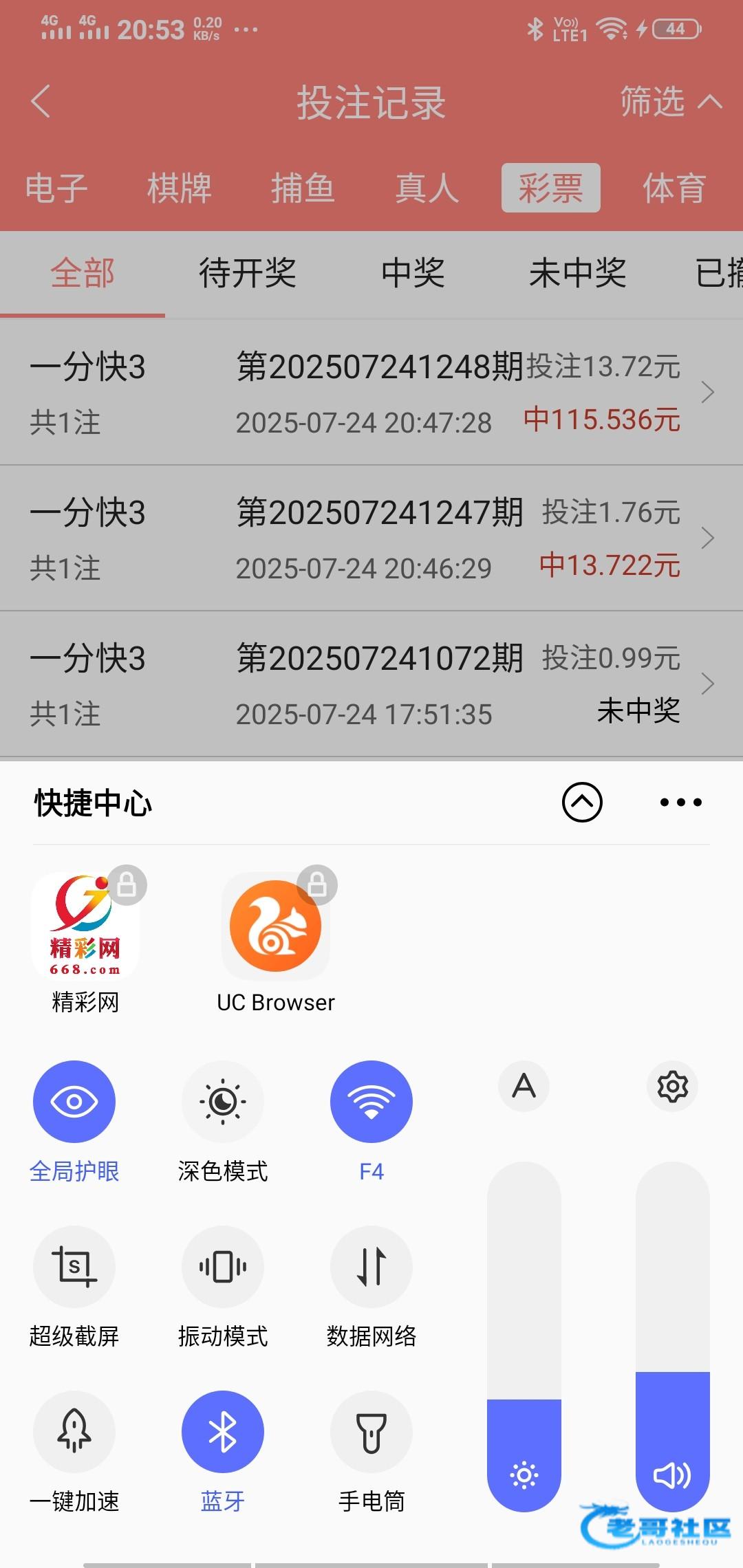
Task: Enable 深色模式 dark mode
Action: click(223, 1102)
